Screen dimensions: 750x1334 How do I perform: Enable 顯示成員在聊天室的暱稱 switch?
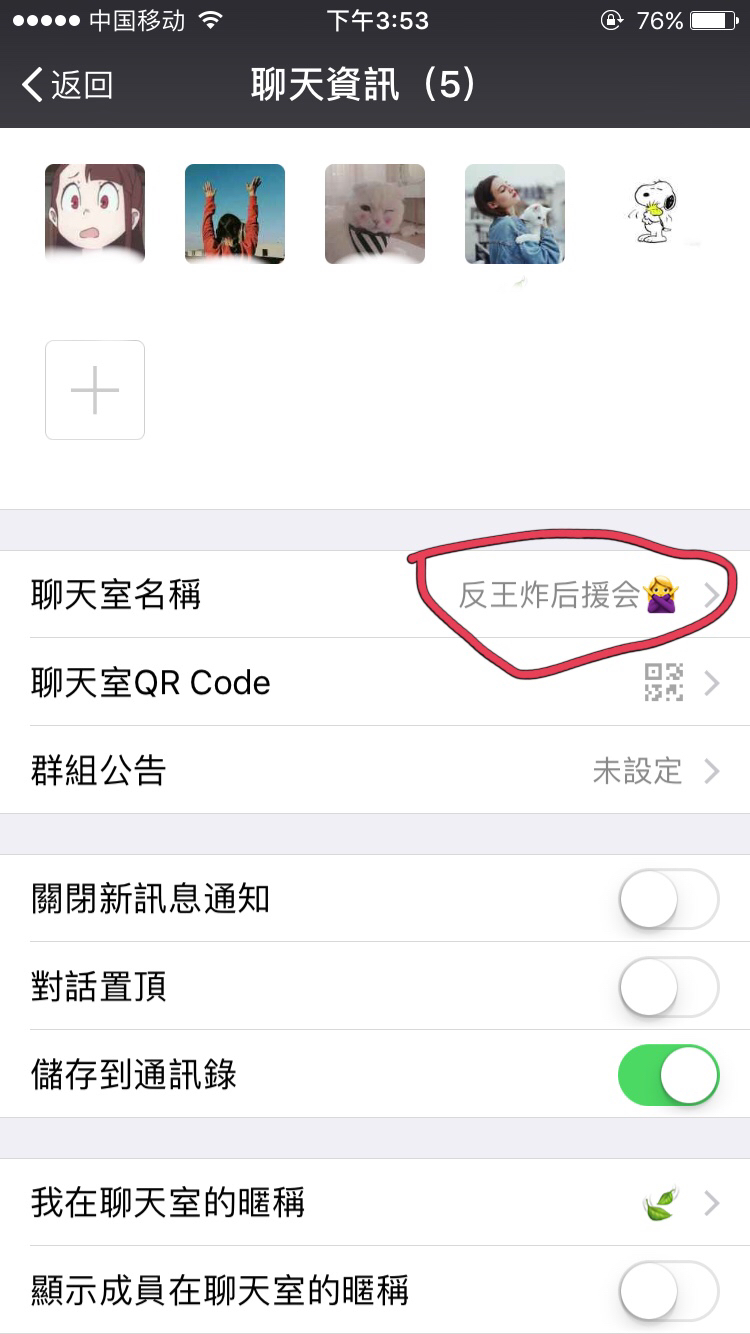[669, 1291]
